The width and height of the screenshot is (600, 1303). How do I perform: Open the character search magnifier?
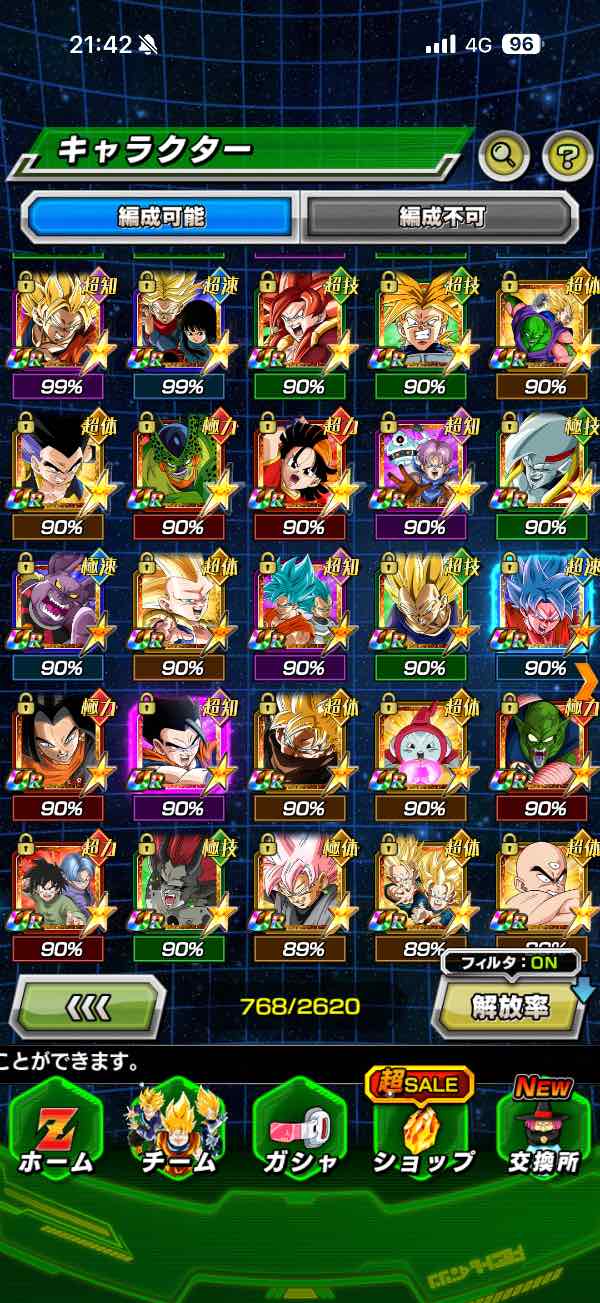[x=505, y=154]
